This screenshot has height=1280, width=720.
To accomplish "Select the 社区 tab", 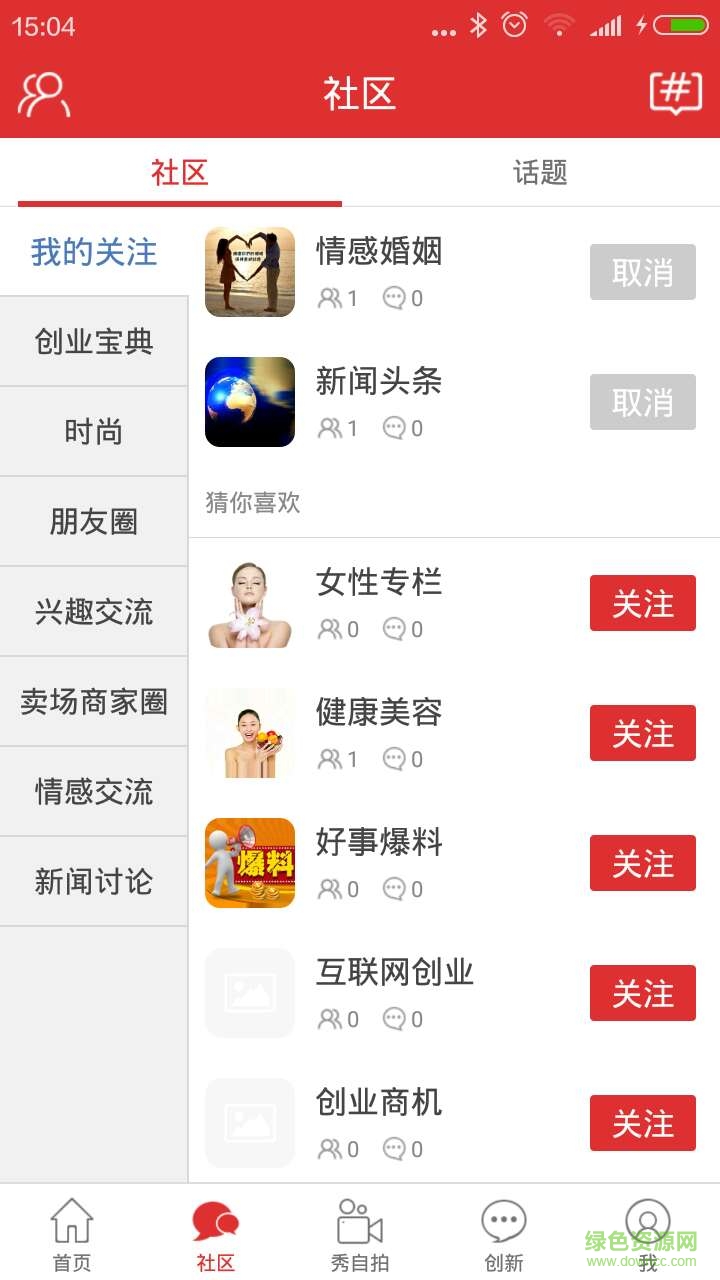I will tap(180, 172).
